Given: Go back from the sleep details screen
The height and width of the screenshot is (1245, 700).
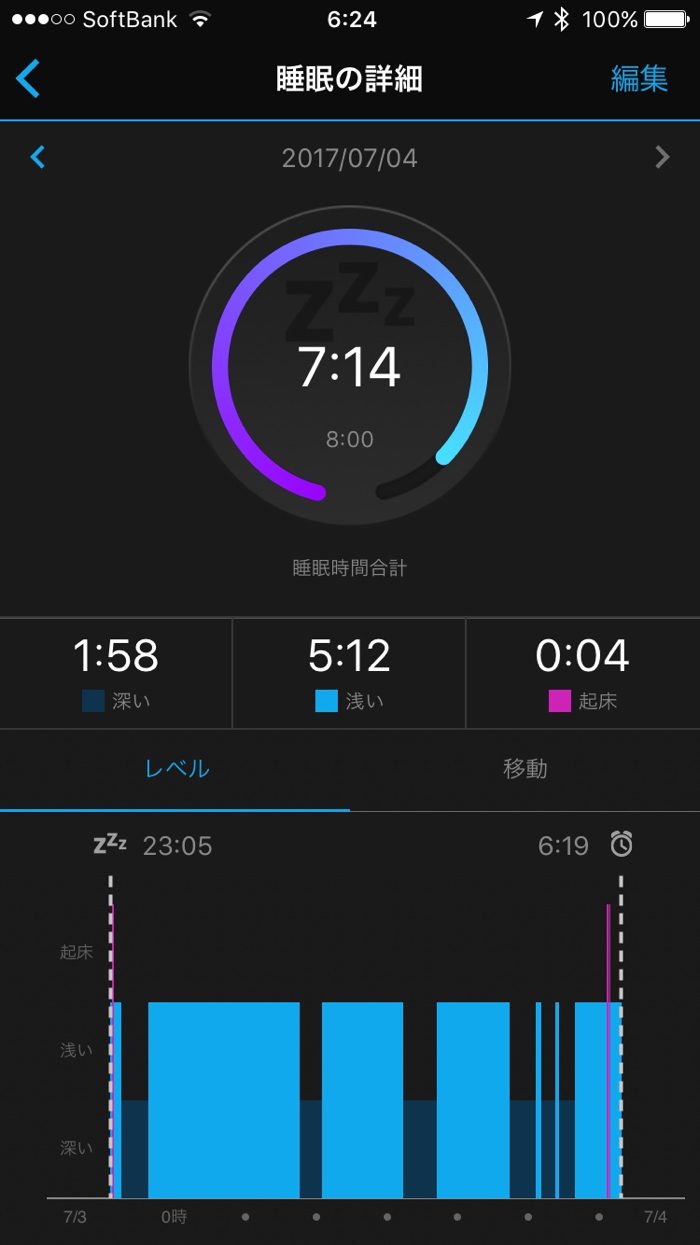Looking at the screenshot, I should pyautogui.click(x=28, y=78).
